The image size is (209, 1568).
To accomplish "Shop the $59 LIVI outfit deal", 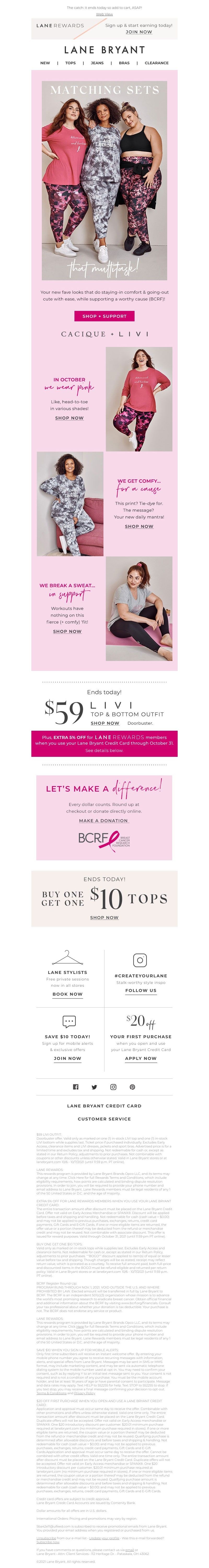I will coord(105,723).
